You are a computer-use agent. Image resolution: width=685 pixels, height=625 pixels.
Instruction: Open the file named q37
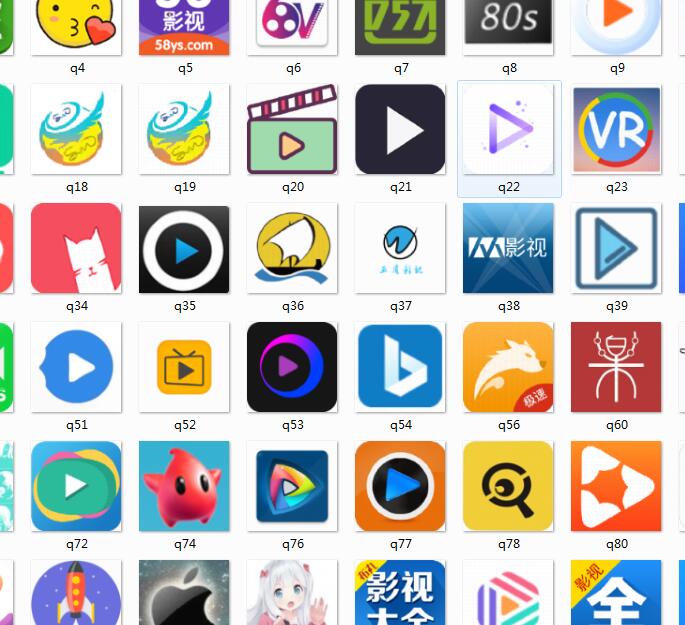coord(400,248)
